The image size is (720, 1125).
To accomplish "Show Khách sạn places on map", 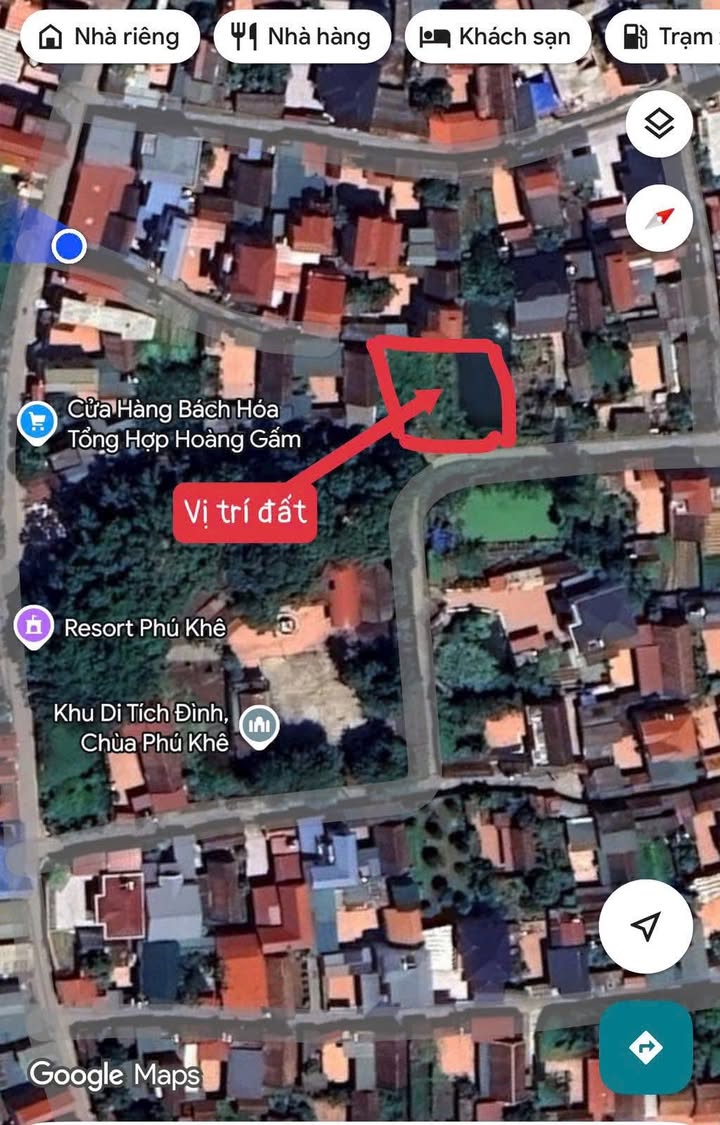I will [496, 38].
